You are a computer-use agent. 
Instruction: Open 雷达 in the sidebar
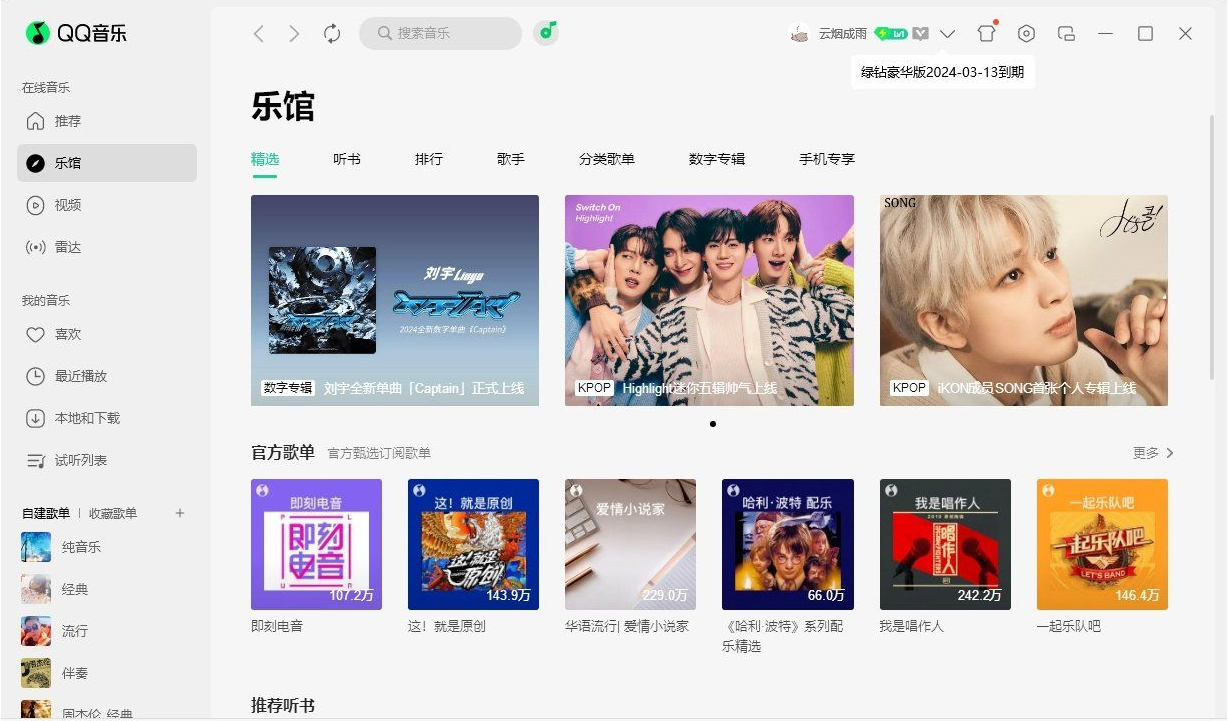67,247
